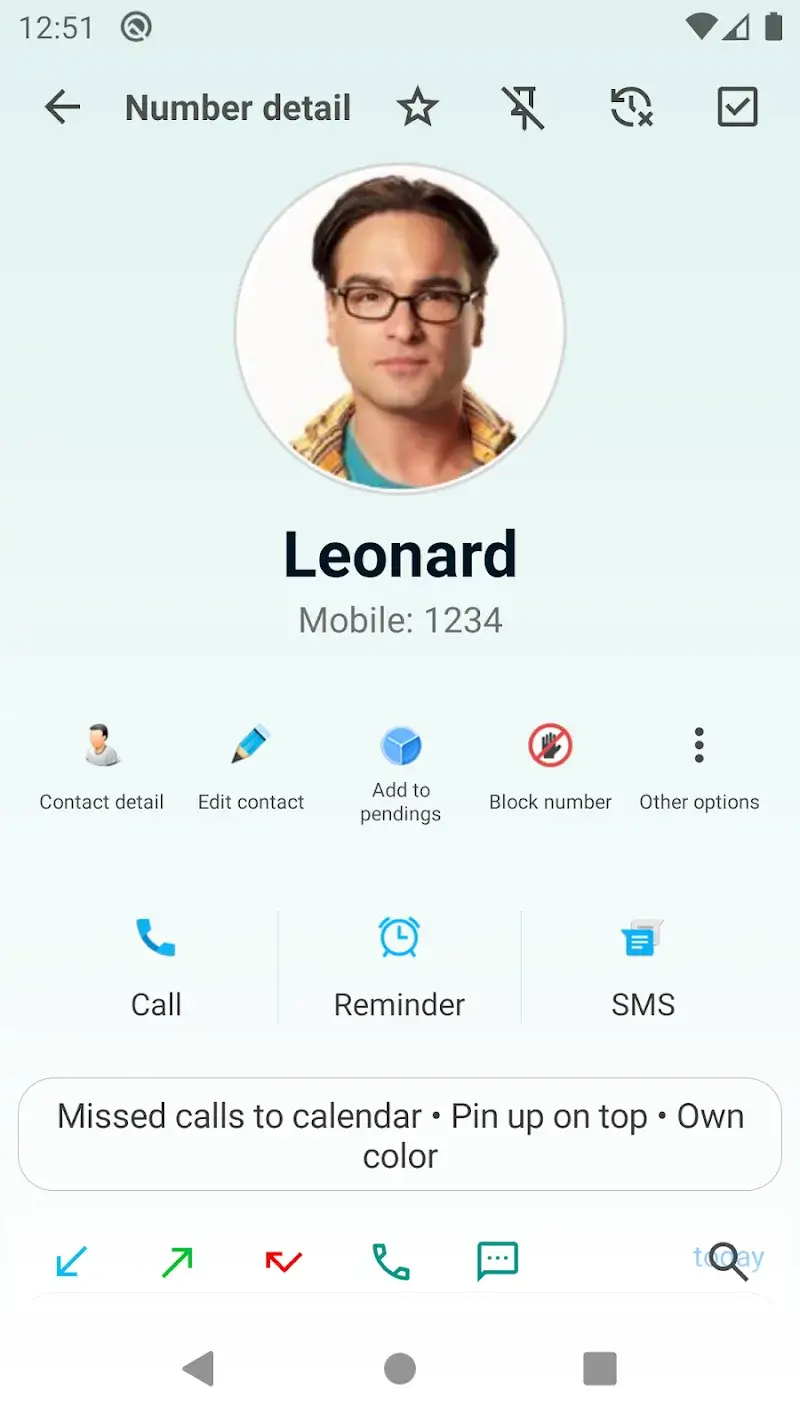Mark Leonard as favorite with star
This screenshot has height=1422, width=800.
[417, 107]
